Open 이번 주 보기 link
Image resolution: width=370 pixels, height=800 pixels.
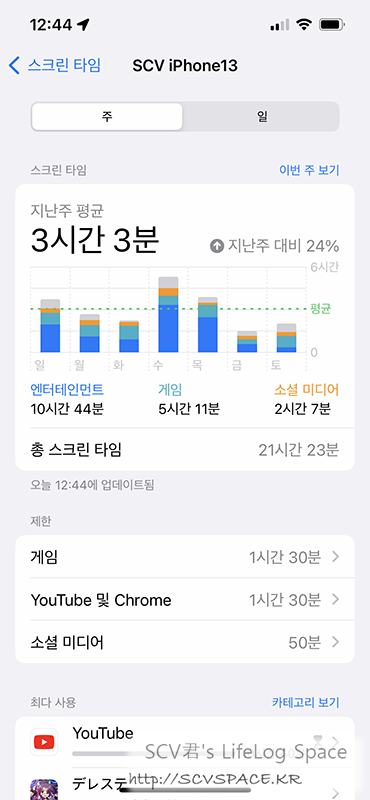click(x=309, y=170)
